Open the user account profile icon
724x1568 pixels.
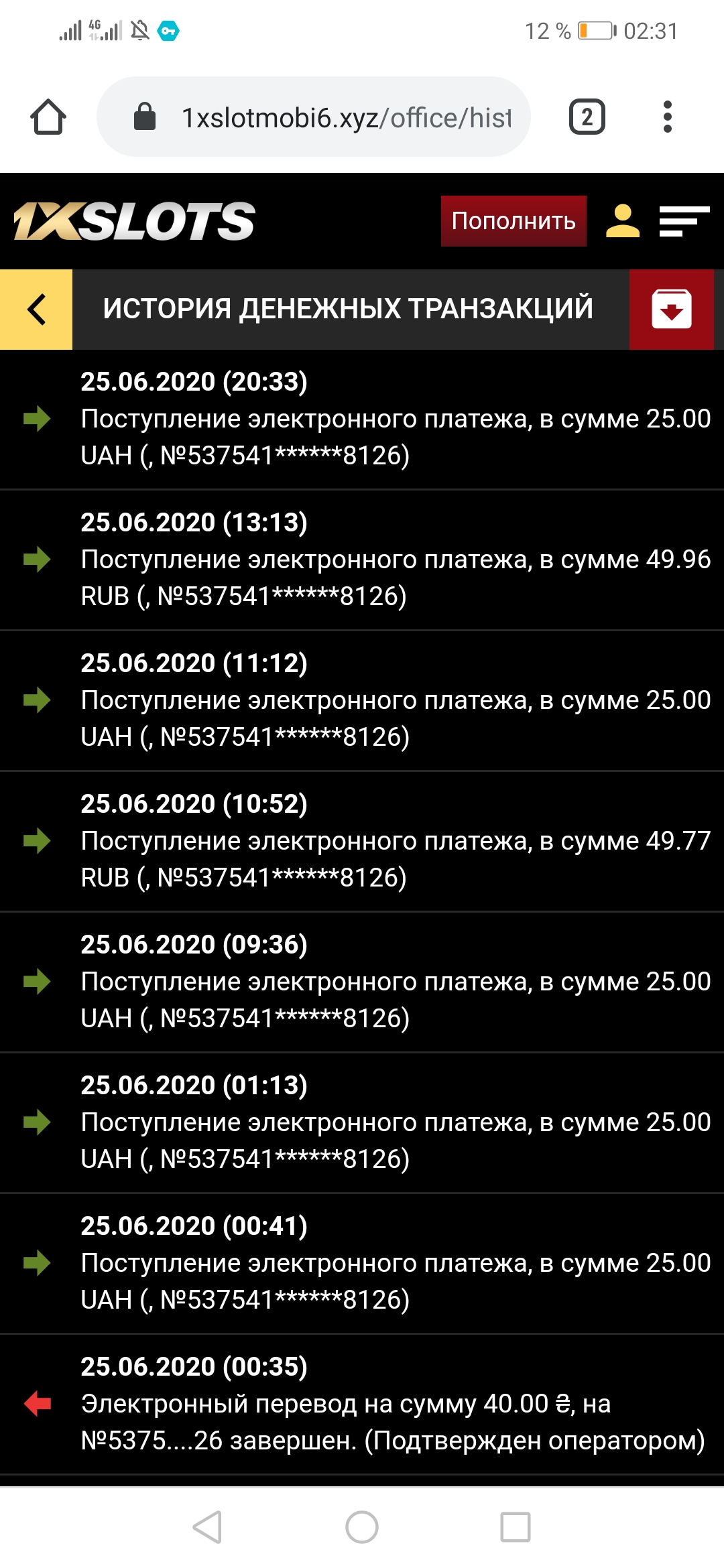click(623, 221)
